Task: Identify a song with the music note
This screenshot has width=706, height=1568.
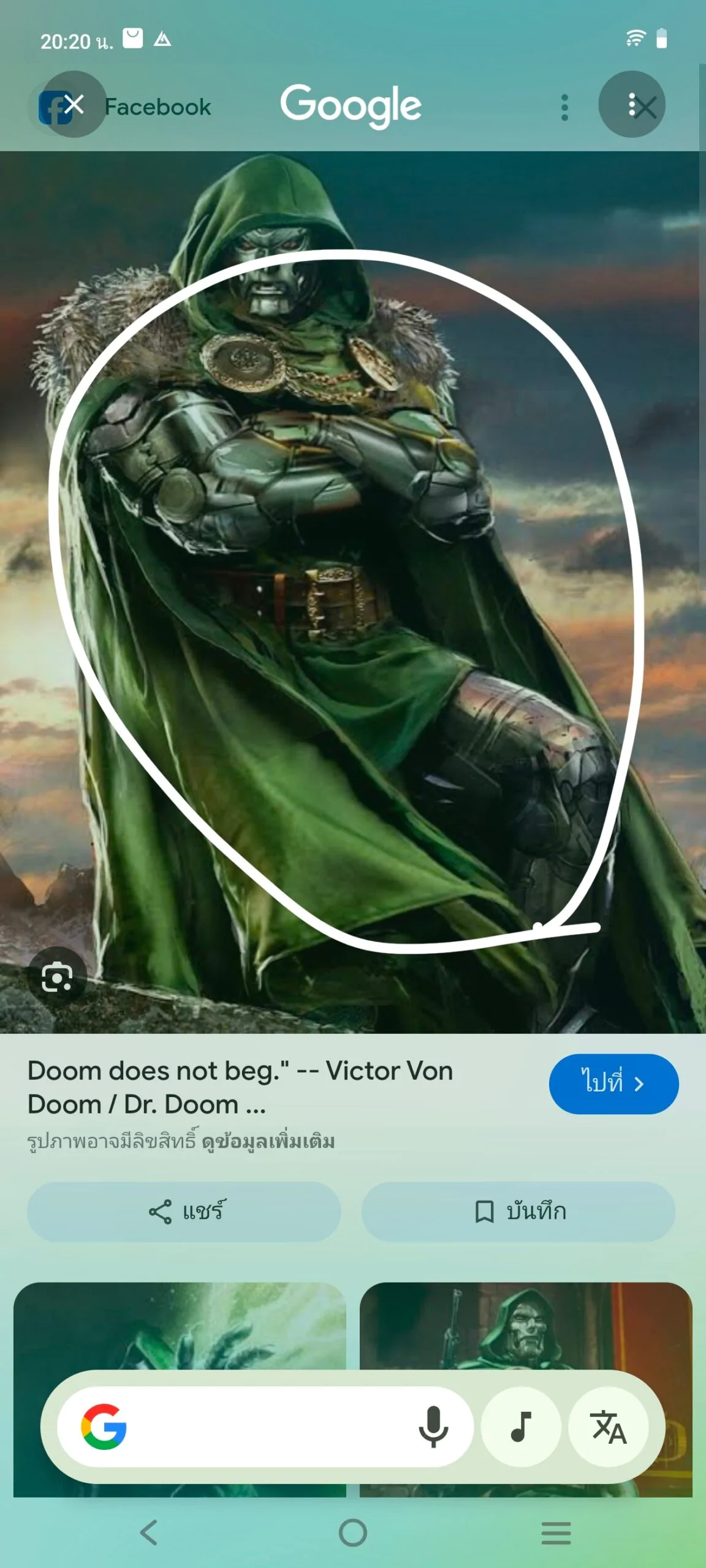Action: (521, 1427)
